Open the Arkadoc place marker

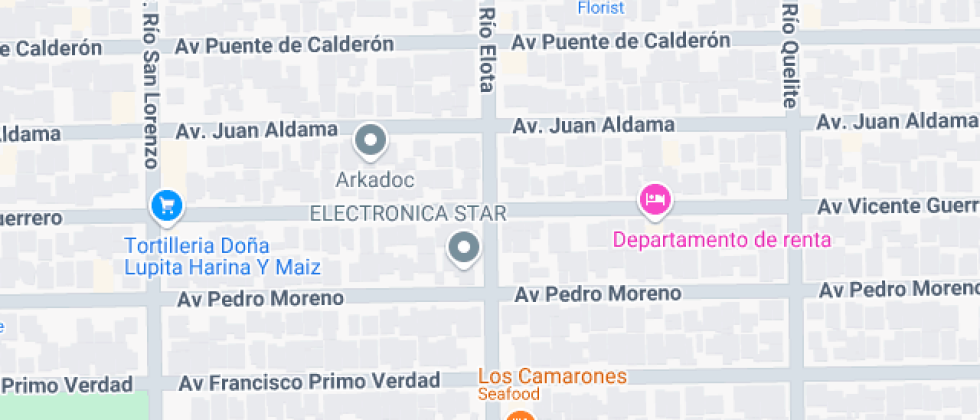tap(371, 141)
